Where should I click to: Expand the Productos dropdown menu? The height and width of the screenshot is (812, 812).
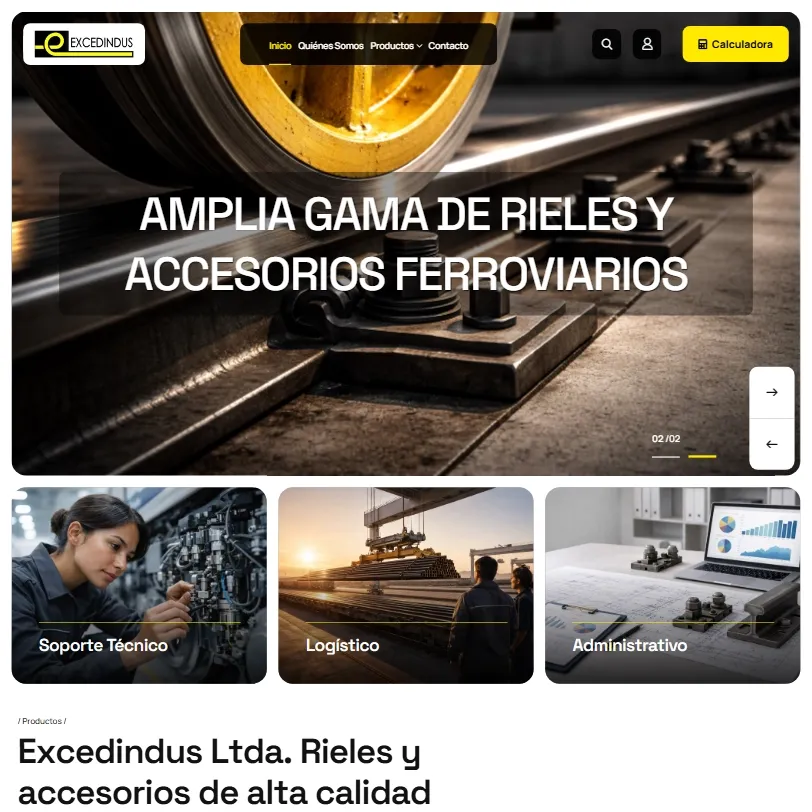pos(396,46)
